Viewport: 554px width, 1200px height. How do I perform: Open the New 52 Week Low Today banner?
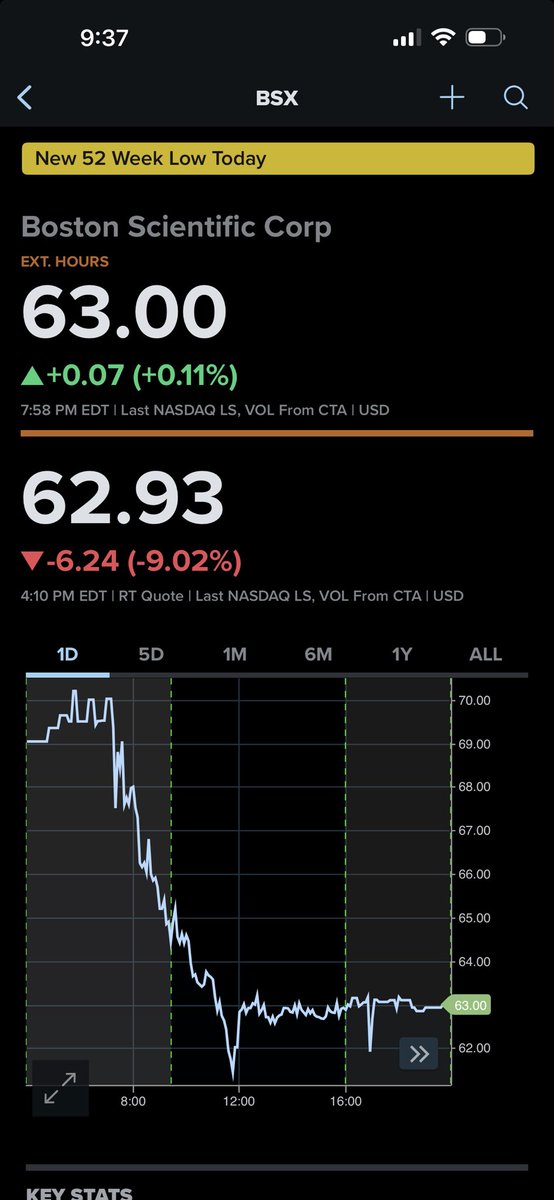point(277,158)
